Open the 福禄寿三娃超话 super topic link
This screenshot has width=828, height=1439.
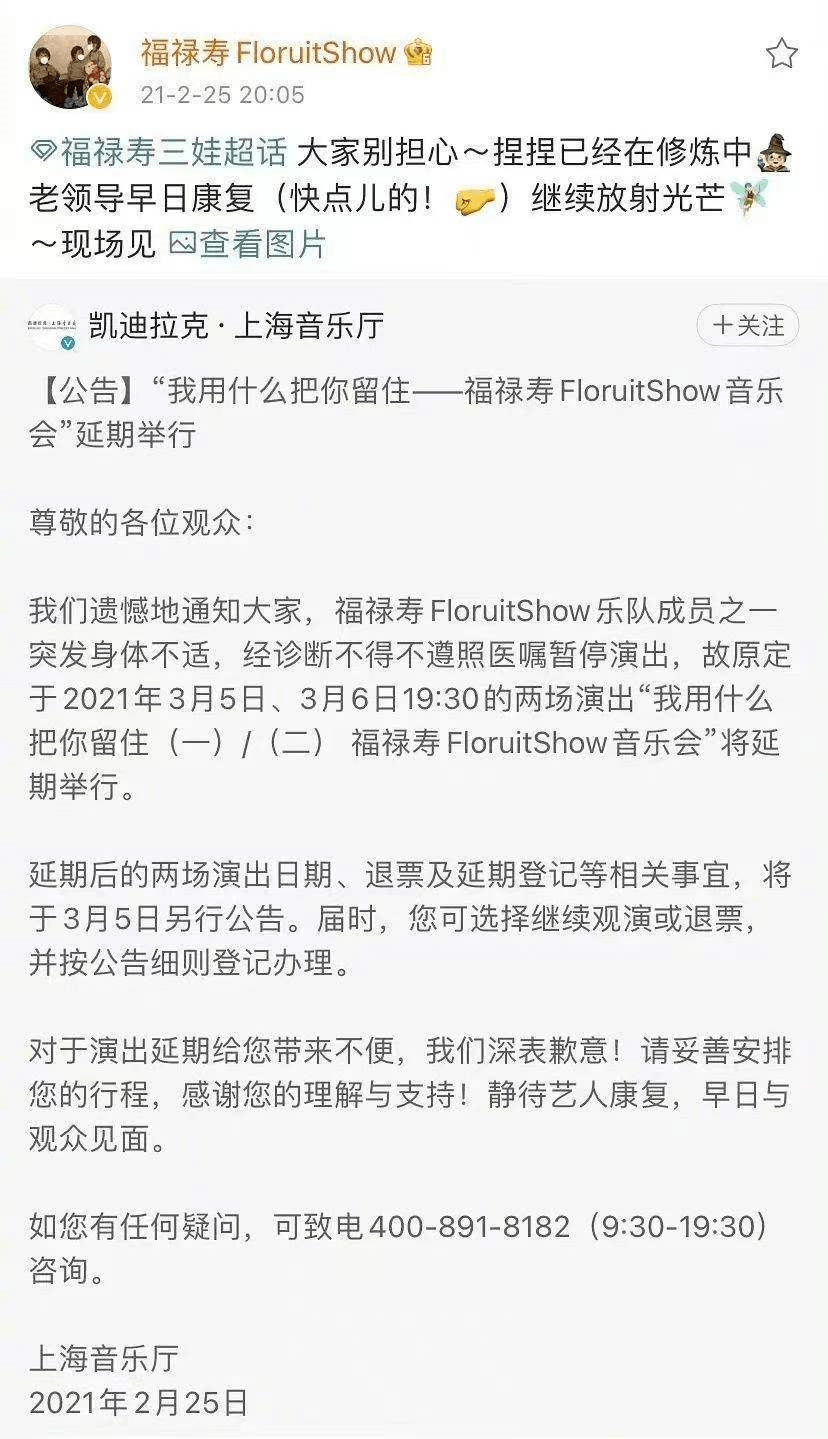(160, 152)
